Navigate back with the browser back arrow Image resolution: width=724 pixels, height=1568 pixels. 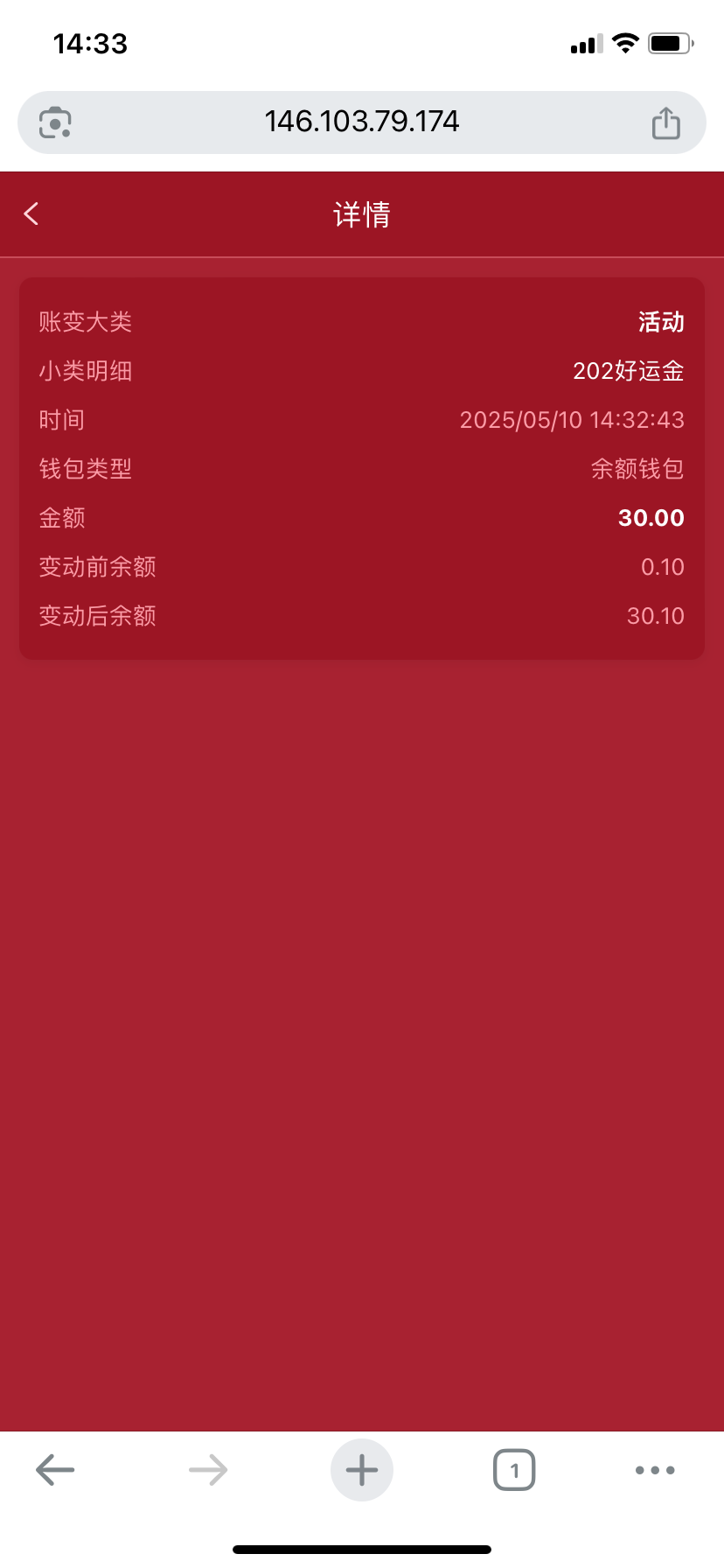pos(55,1470)
